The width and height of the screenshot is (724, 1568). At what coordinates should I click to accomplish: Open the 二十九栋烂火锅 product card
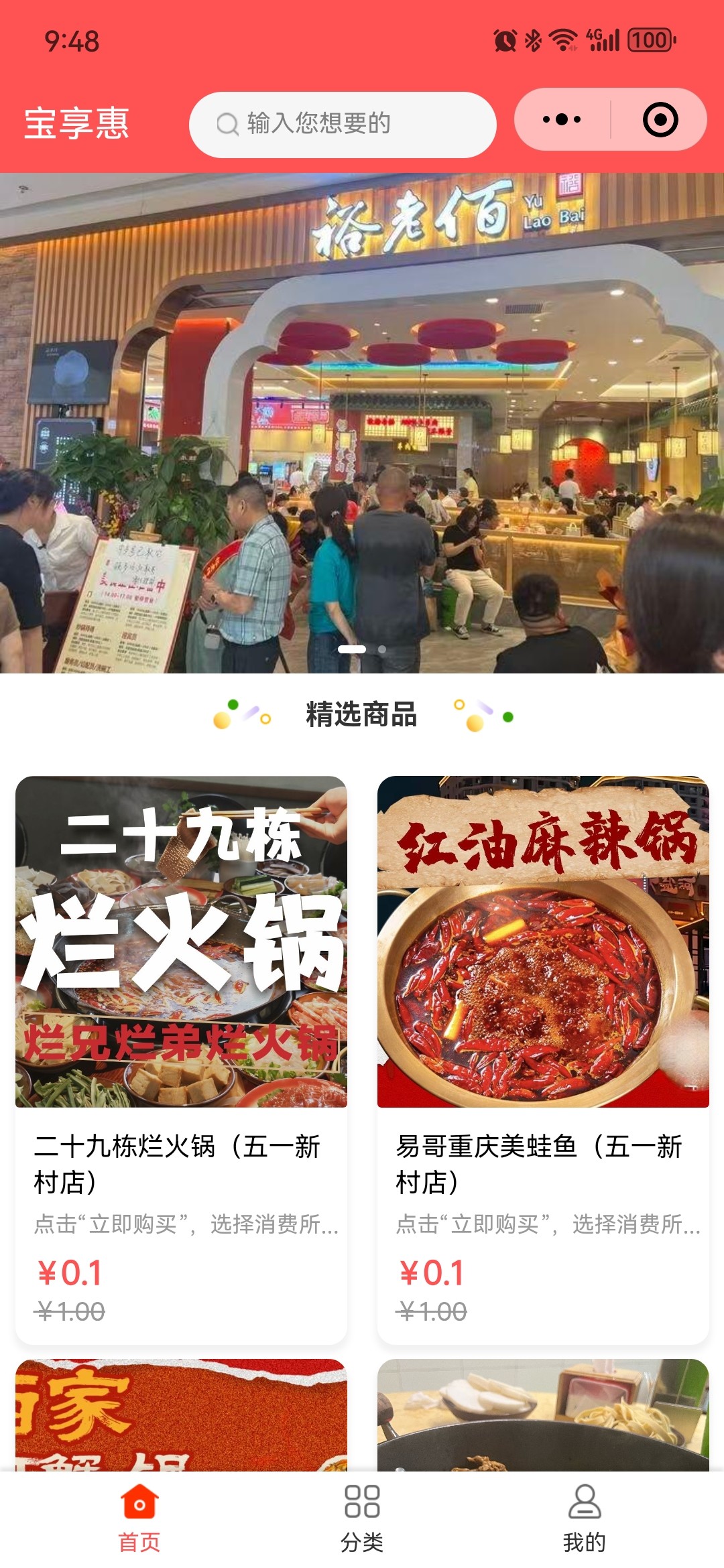click(x=181, y=1059)
